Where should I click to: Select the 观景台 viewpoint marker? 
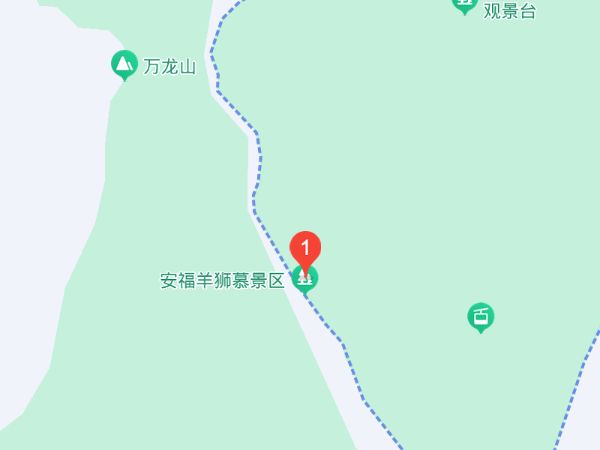tap(464, 5)
